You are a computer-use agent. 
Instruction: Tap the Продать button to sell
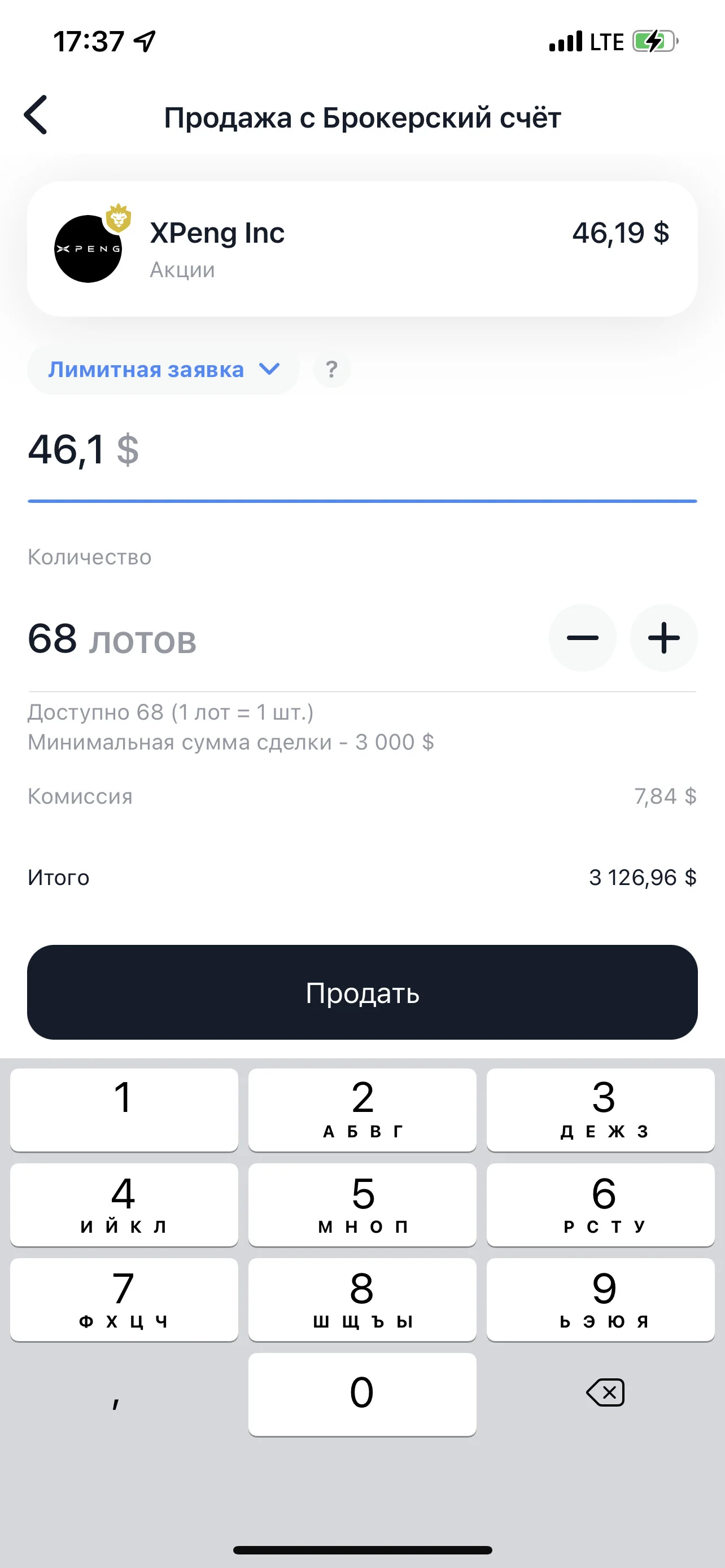click(362, 992)
